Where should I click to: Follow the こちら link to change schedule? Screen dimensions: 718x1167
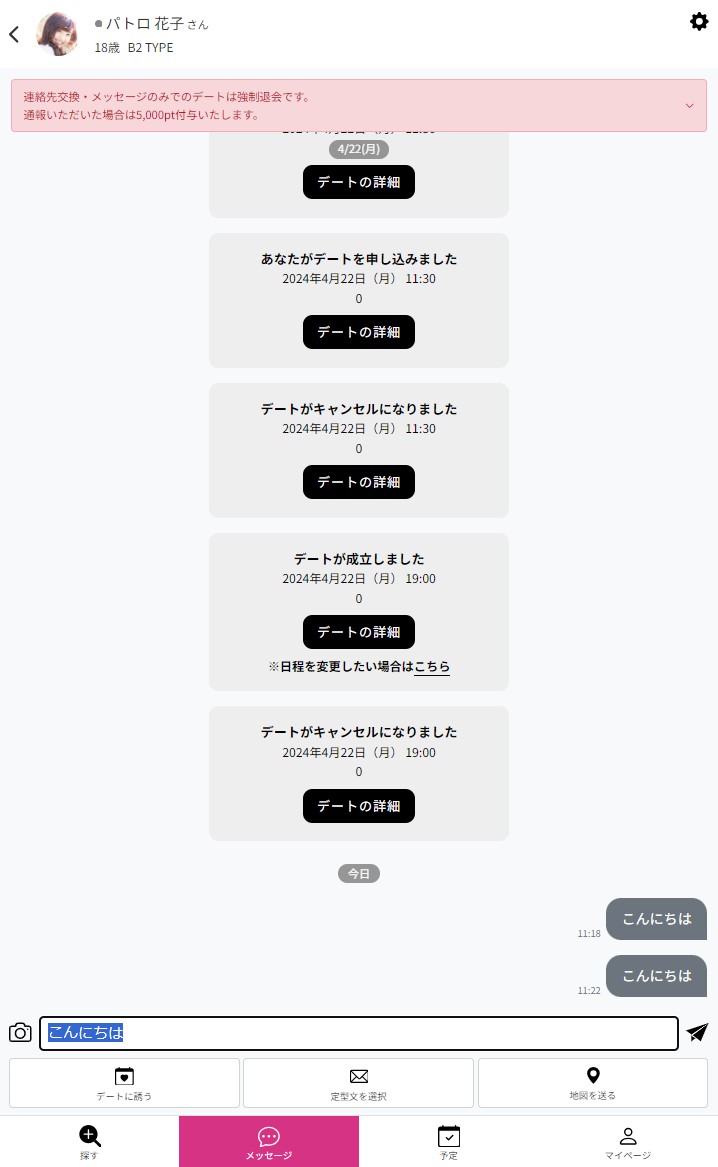pos(432,667)
